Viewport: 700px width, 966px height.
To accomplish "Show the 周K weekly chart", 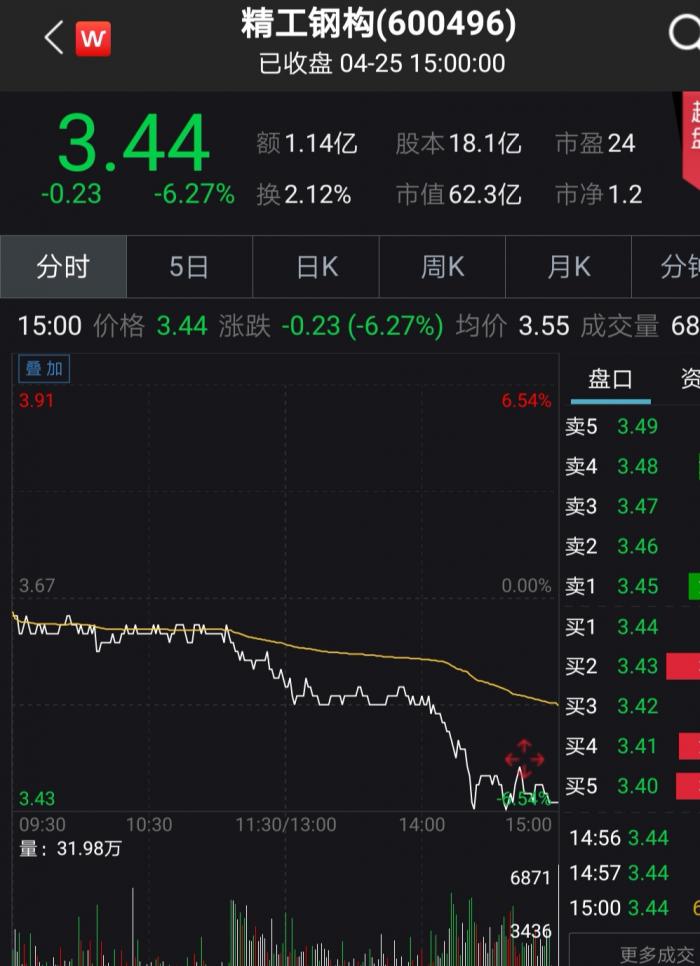I will coord(442,267).
